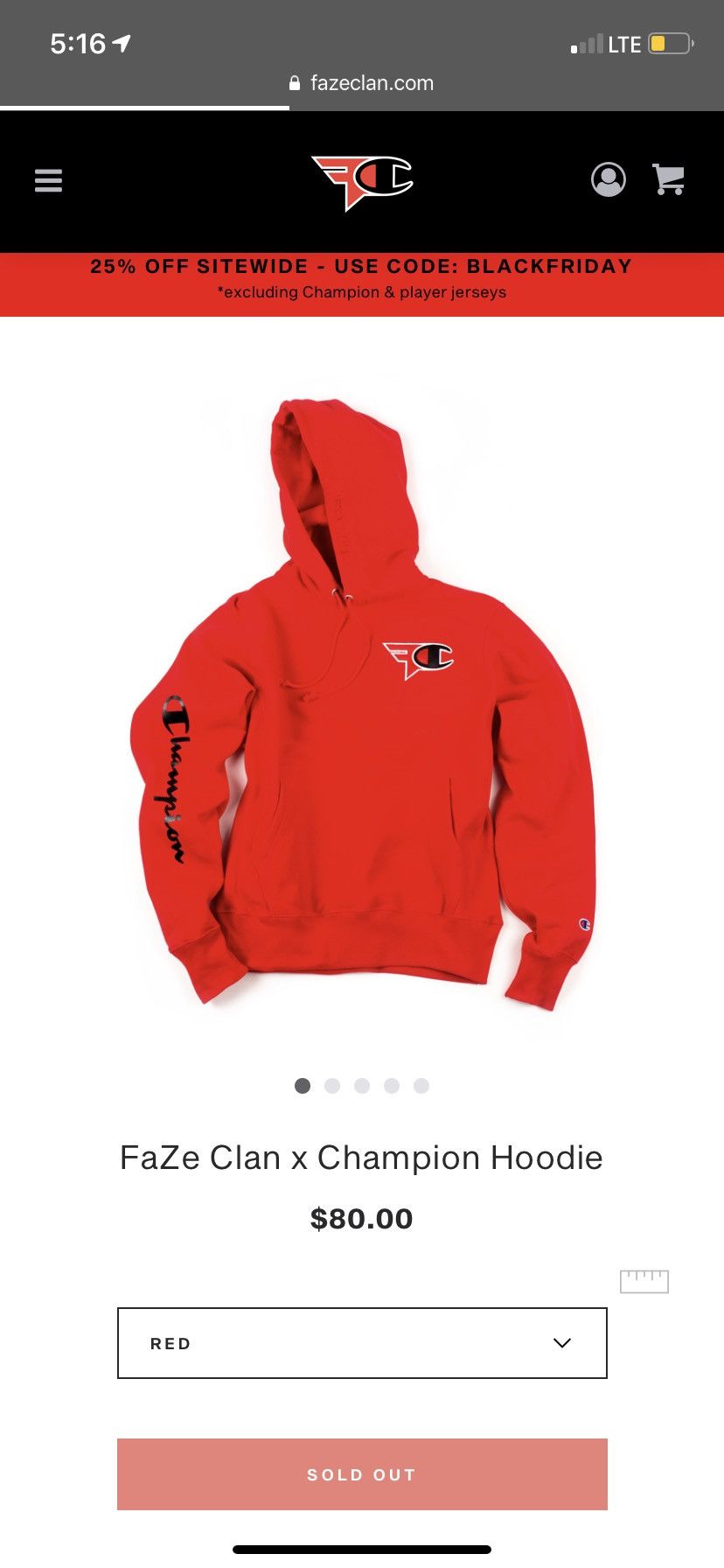Jump to the second image dot
Image resolution: width=724 pixels, height=1568 pixels.
pyautogui.click(x=332, y=1086)
